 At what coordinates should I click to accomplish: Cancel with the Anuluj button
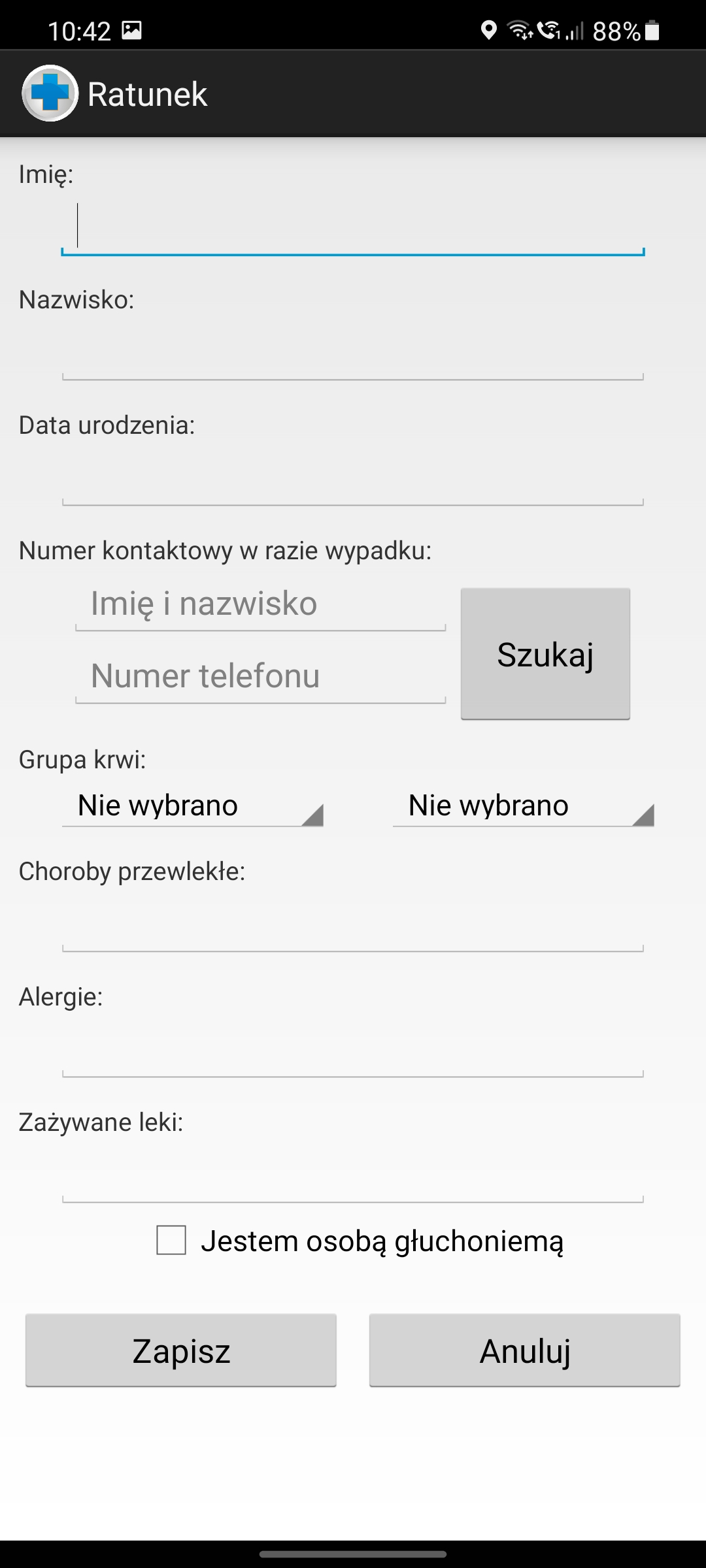[525, 1350]
